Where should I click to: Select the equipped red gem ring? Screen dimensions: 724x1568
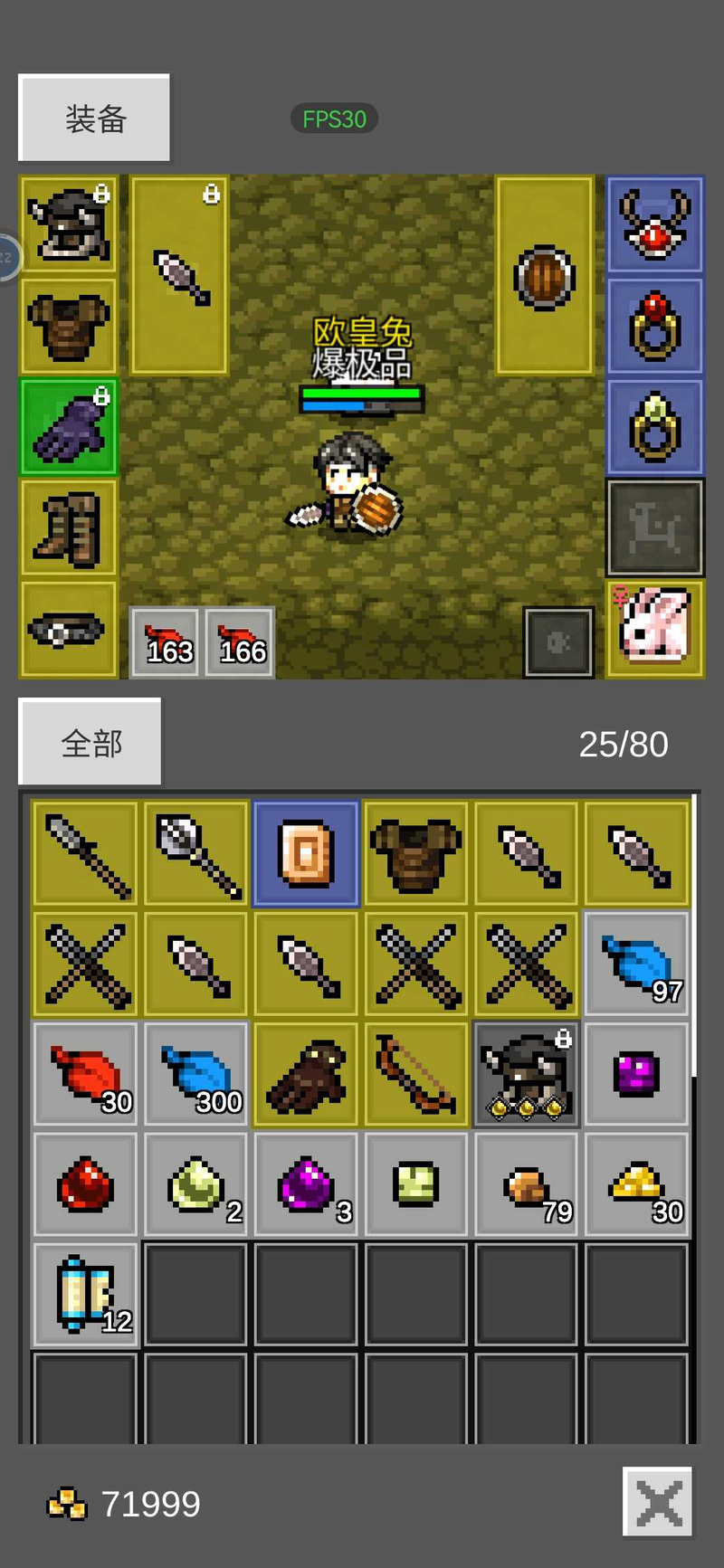pyautogui.click(x=654, y=326)
